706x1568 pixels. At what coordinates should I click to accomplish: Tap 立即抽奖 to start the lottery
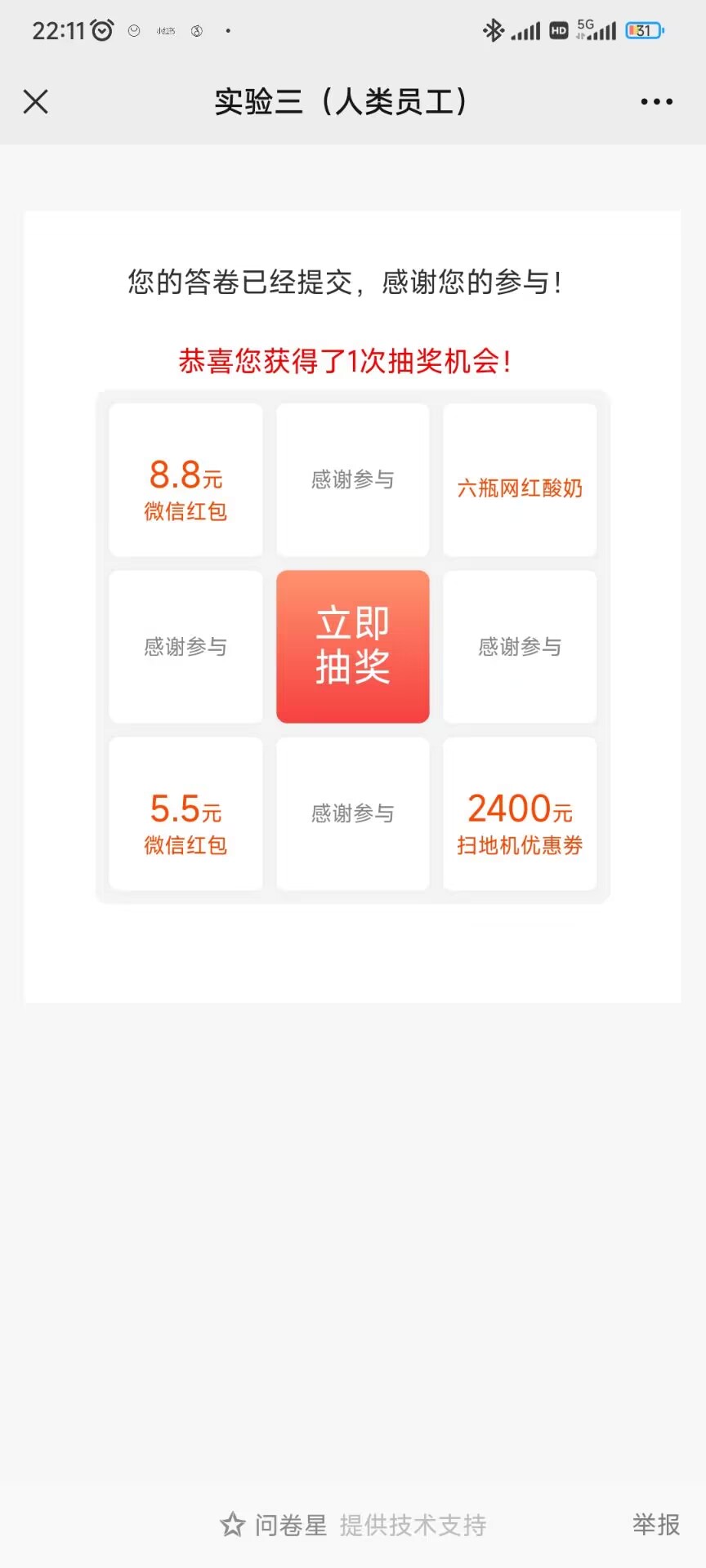click(x=353, y=646)
